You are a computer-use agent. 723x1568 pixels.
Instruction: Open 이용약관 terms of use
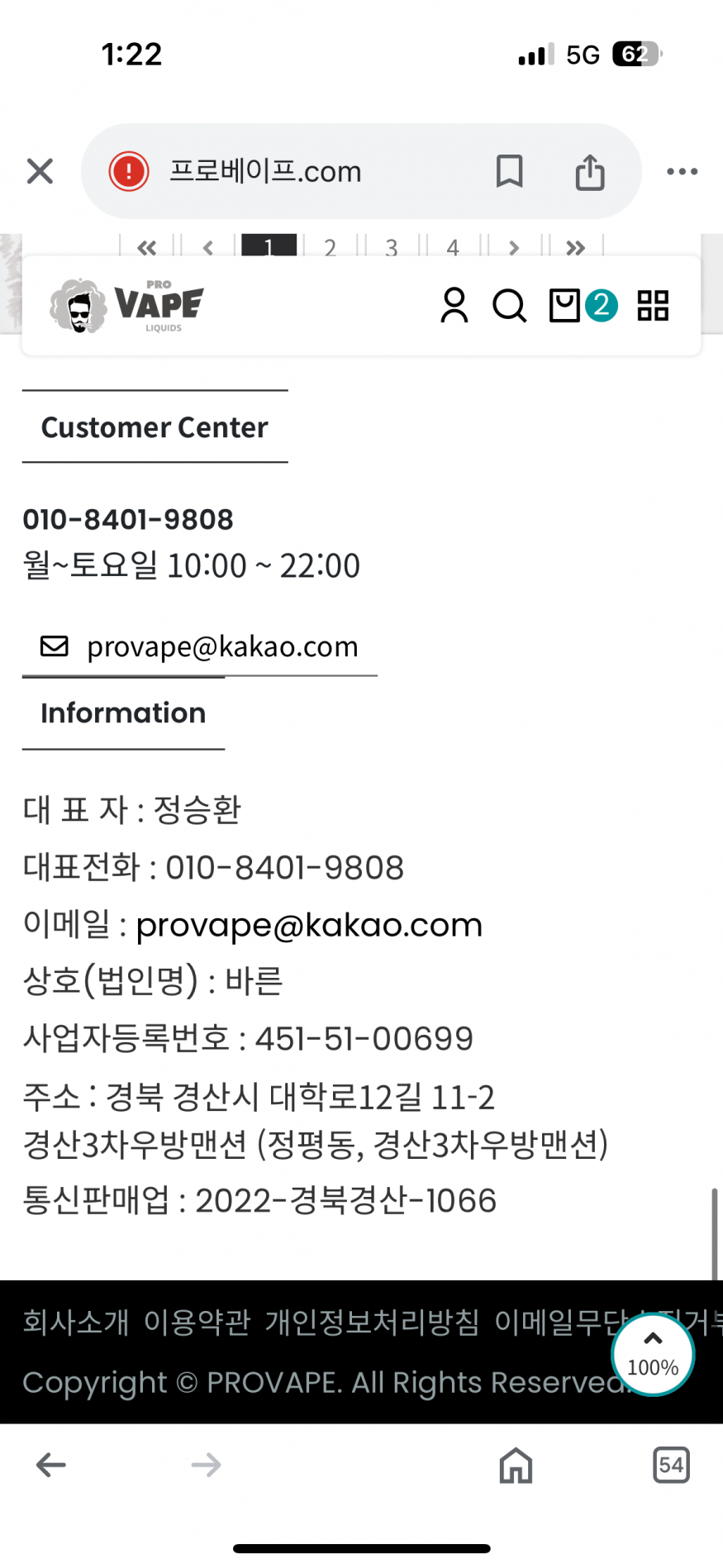(x=197, y=1323)
